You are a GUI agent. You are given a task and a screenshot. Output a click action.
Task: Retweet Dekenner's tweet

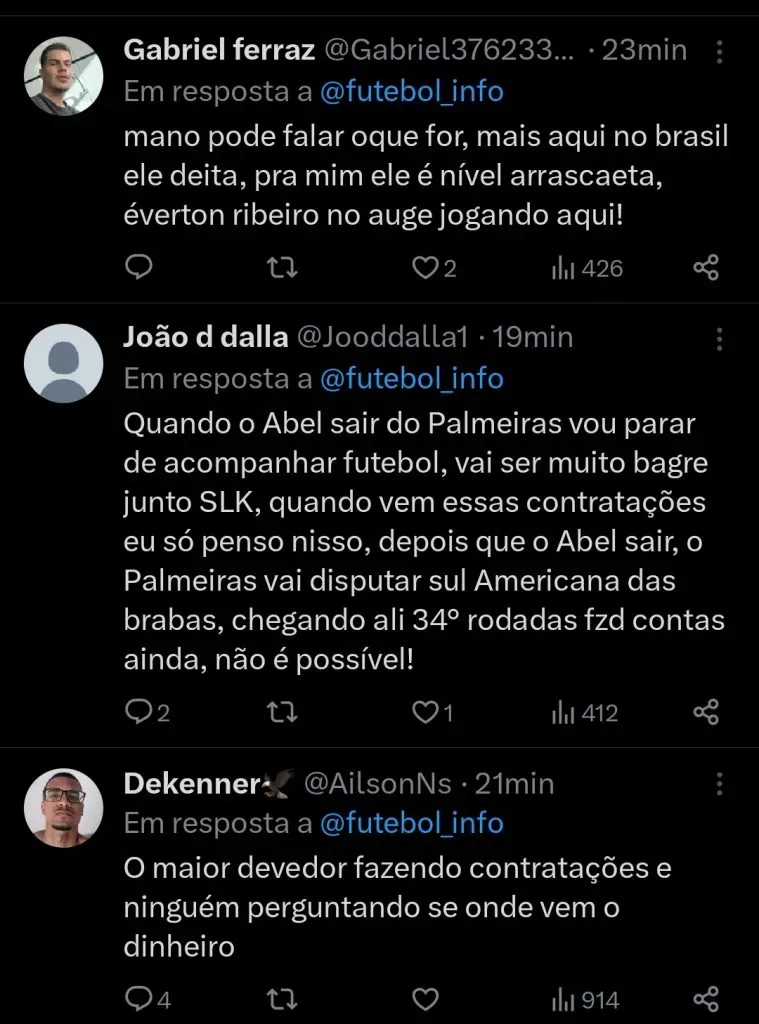[x=282, y=998]
